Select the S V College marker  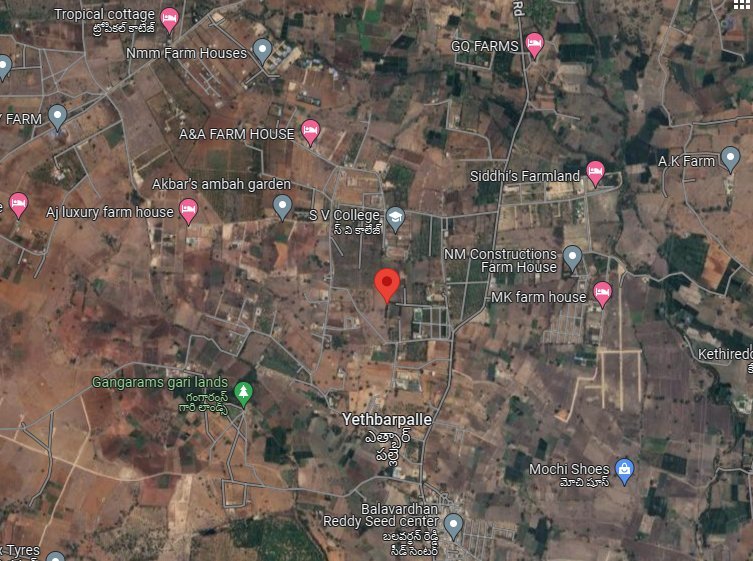pyautogui.click(x=395, y=217)
